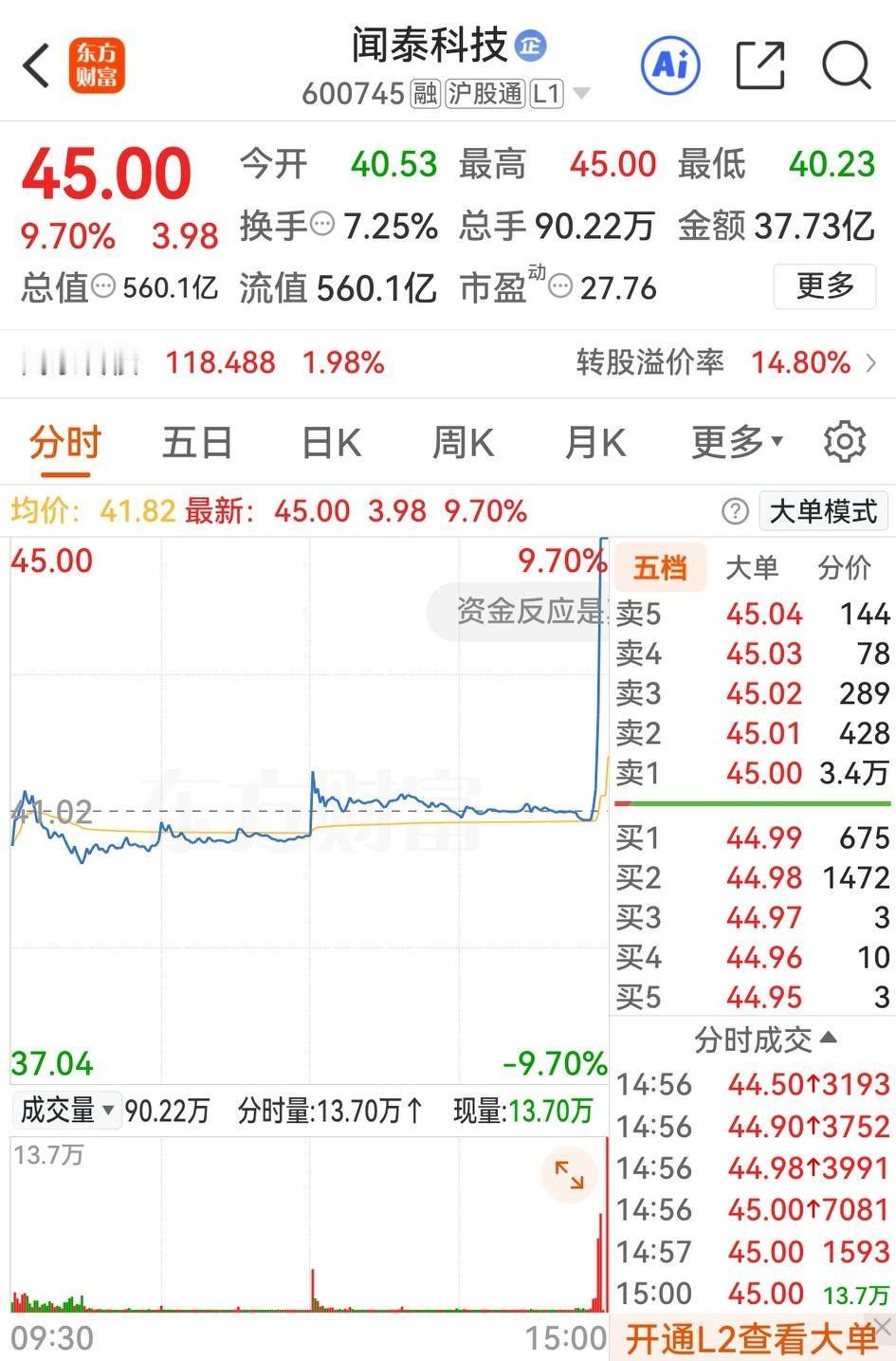
Task: Tap the fullscreen expand icon on volume chart
Action: tap(569, 1174)
